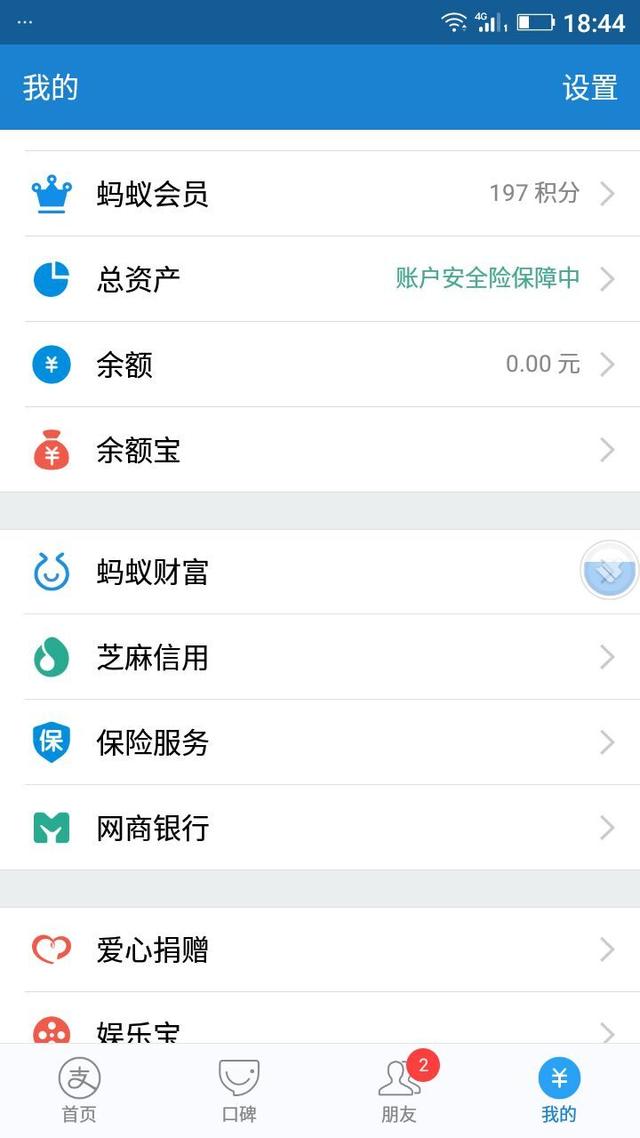Image resolution: width=640 pixels, height=1138 pixels.
Task: View 总资产 details
Action: coord(320,279)
